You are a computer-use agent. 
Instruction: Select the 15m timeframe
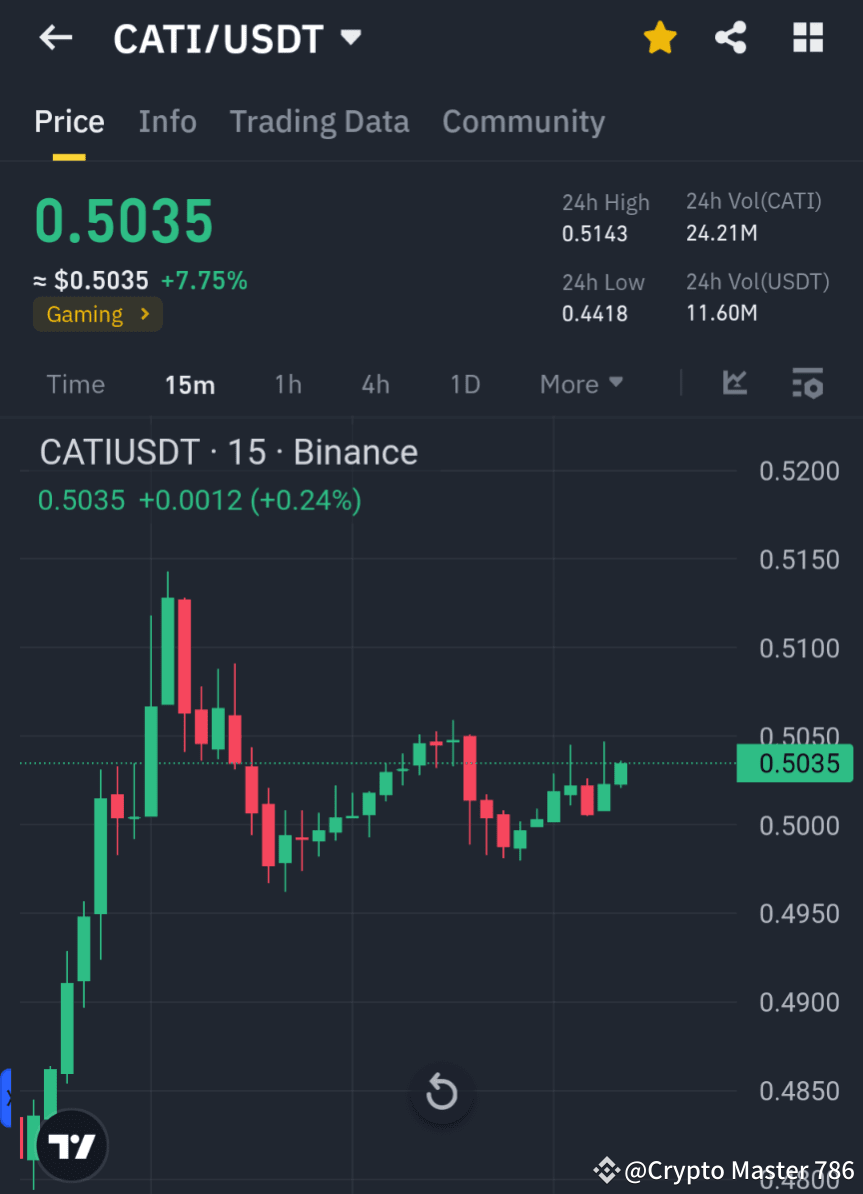click(190, 384)
